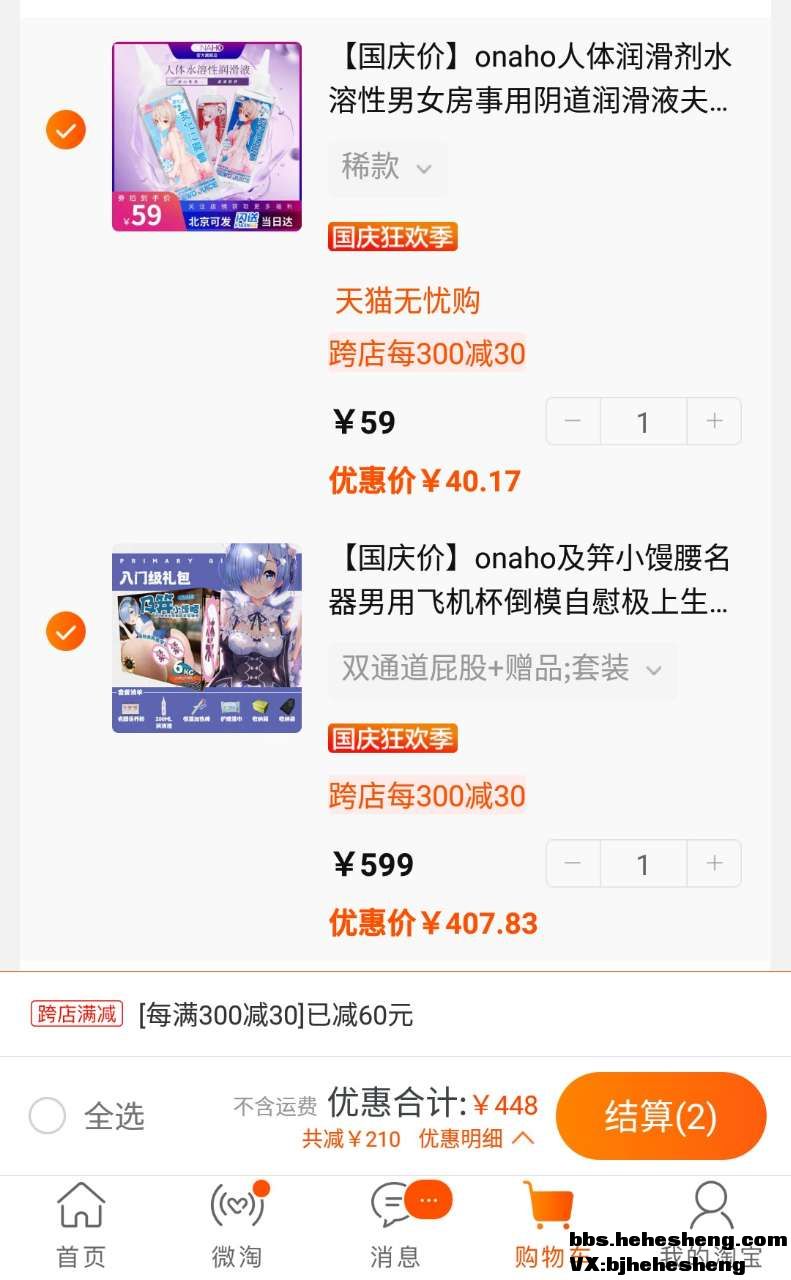Increase quantity of the ¥599 item
Image resolution: width=791 pixels, height=1280 pixels.
[714, 864]
